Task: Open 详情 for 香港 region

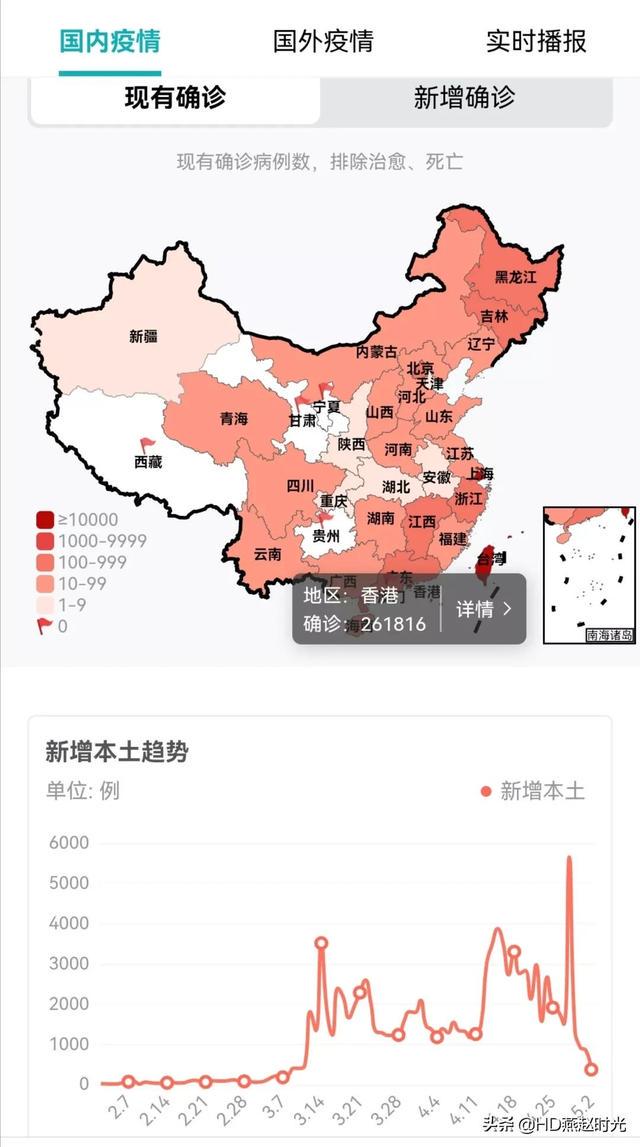Action: click(483, 609)
